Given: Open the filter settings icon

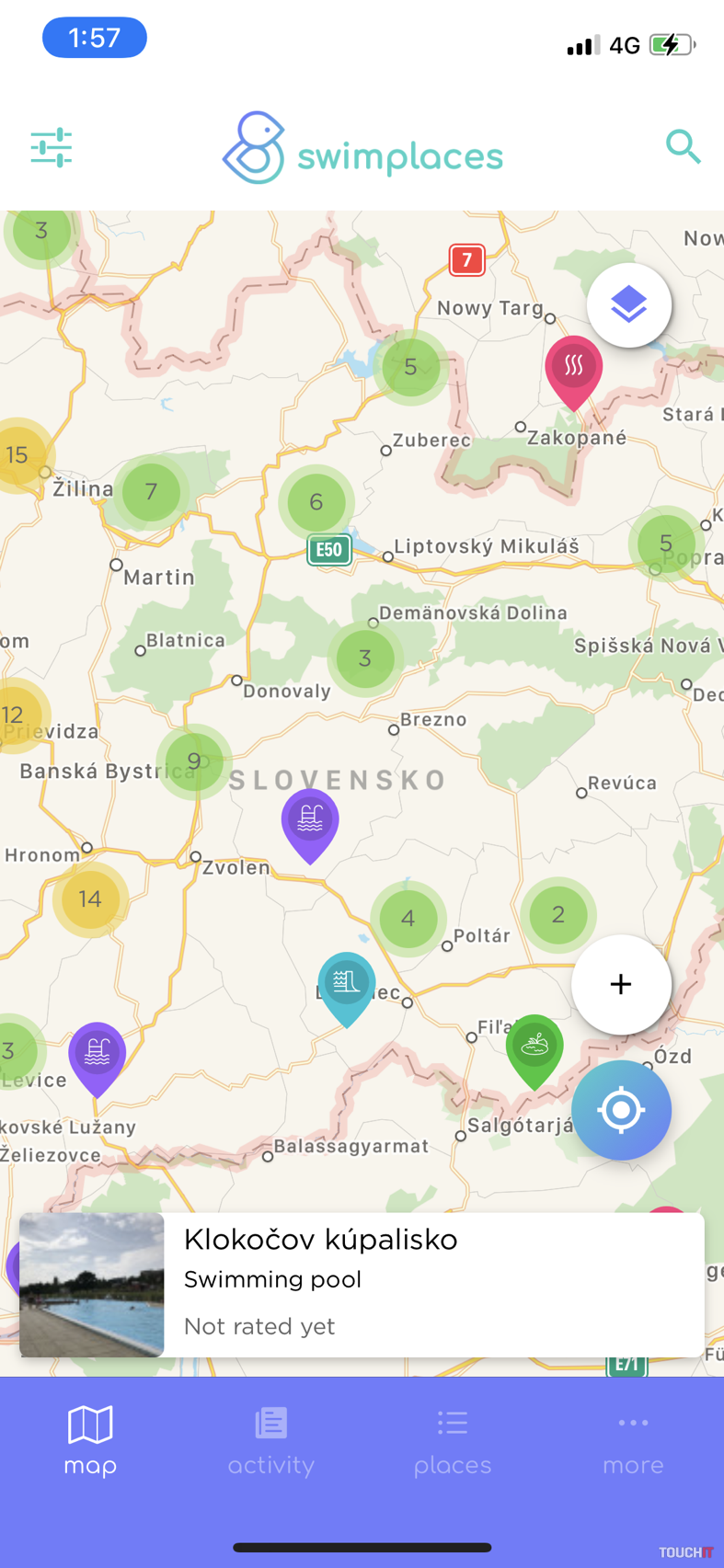Looking at the screenshot, I should tap(51, 147).
